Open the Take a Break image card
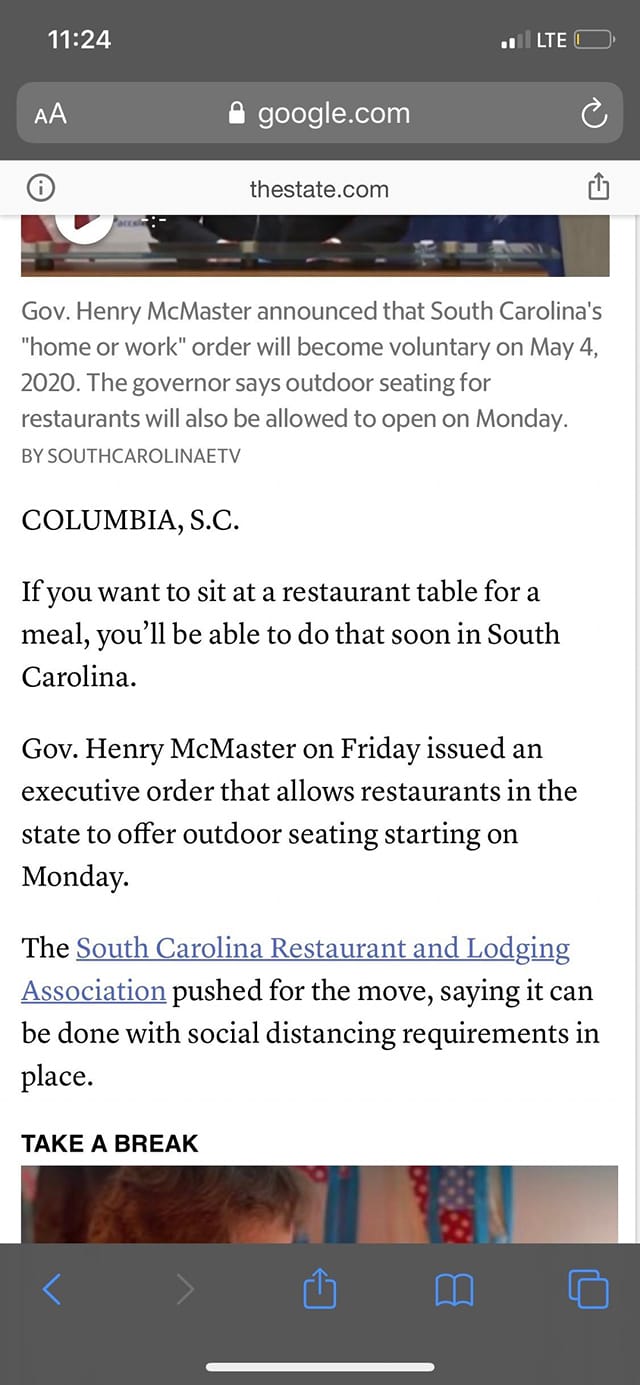This screenshot has width=640, height=1385. pyautogui.click(x=320, y=1203)
